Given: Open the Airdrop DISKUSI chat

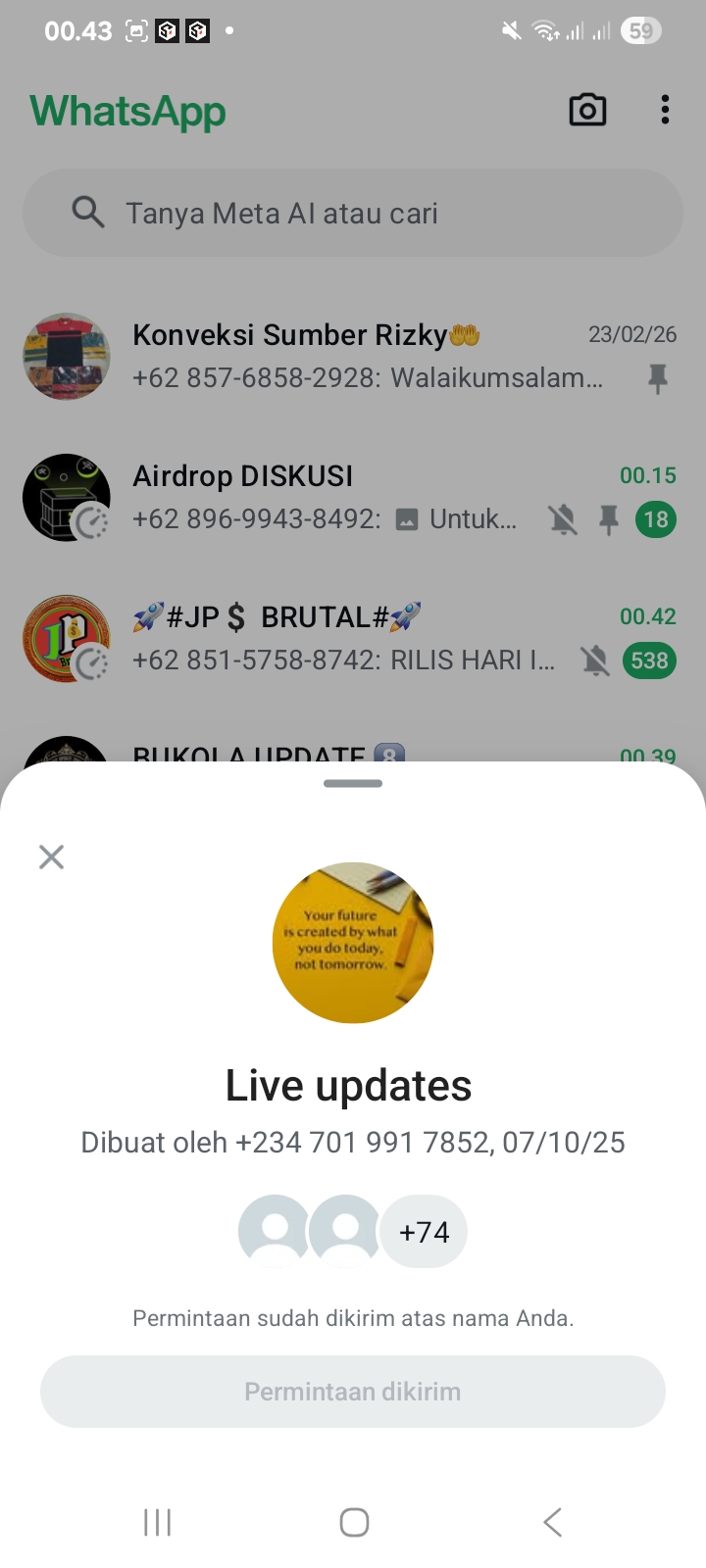Looking at the screenshot, I should (x=333, y=498).
